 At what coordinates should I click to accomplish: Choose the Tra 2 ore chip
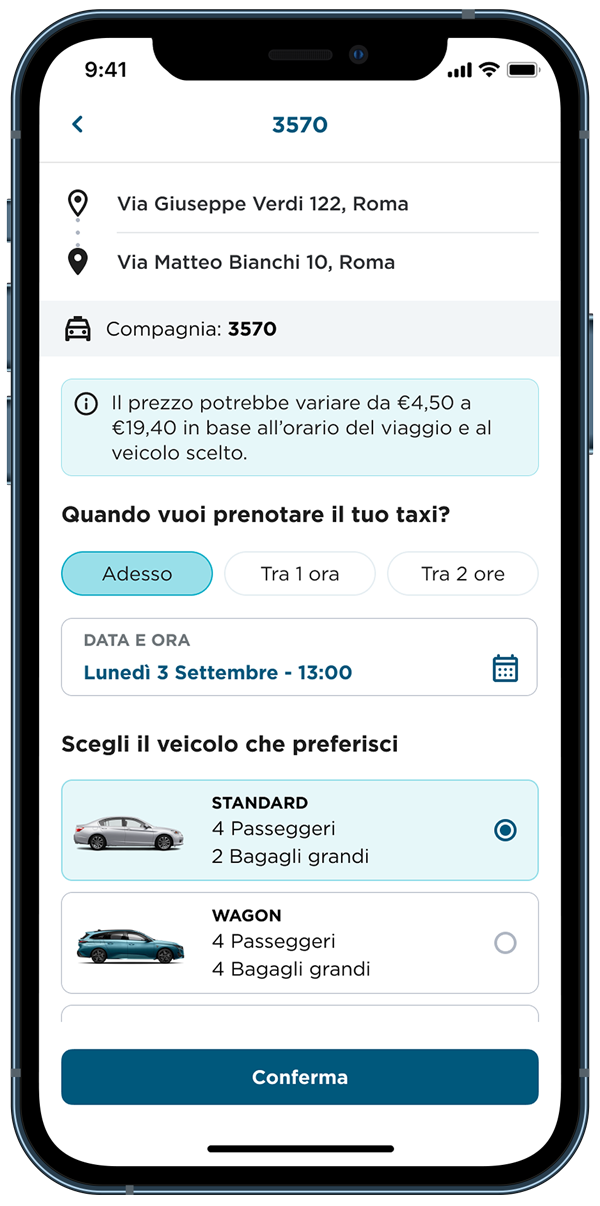(463, 574)
